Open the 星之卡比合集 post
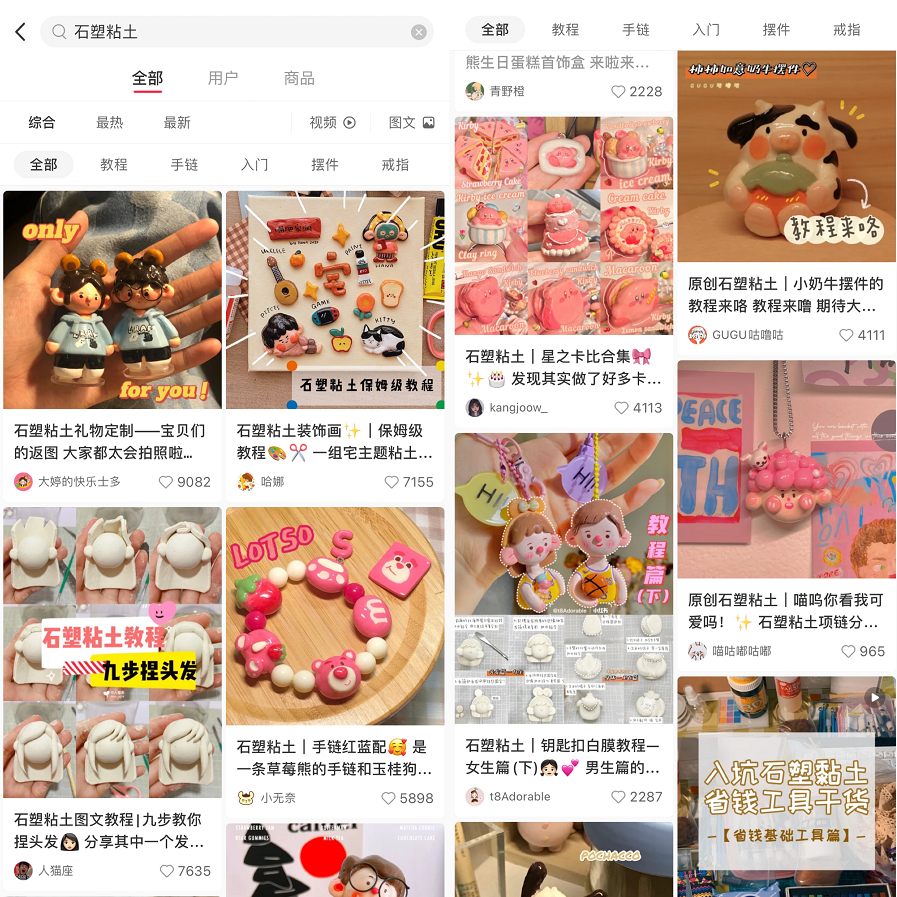Screen dimensions: 897x897 coord(564,225)
